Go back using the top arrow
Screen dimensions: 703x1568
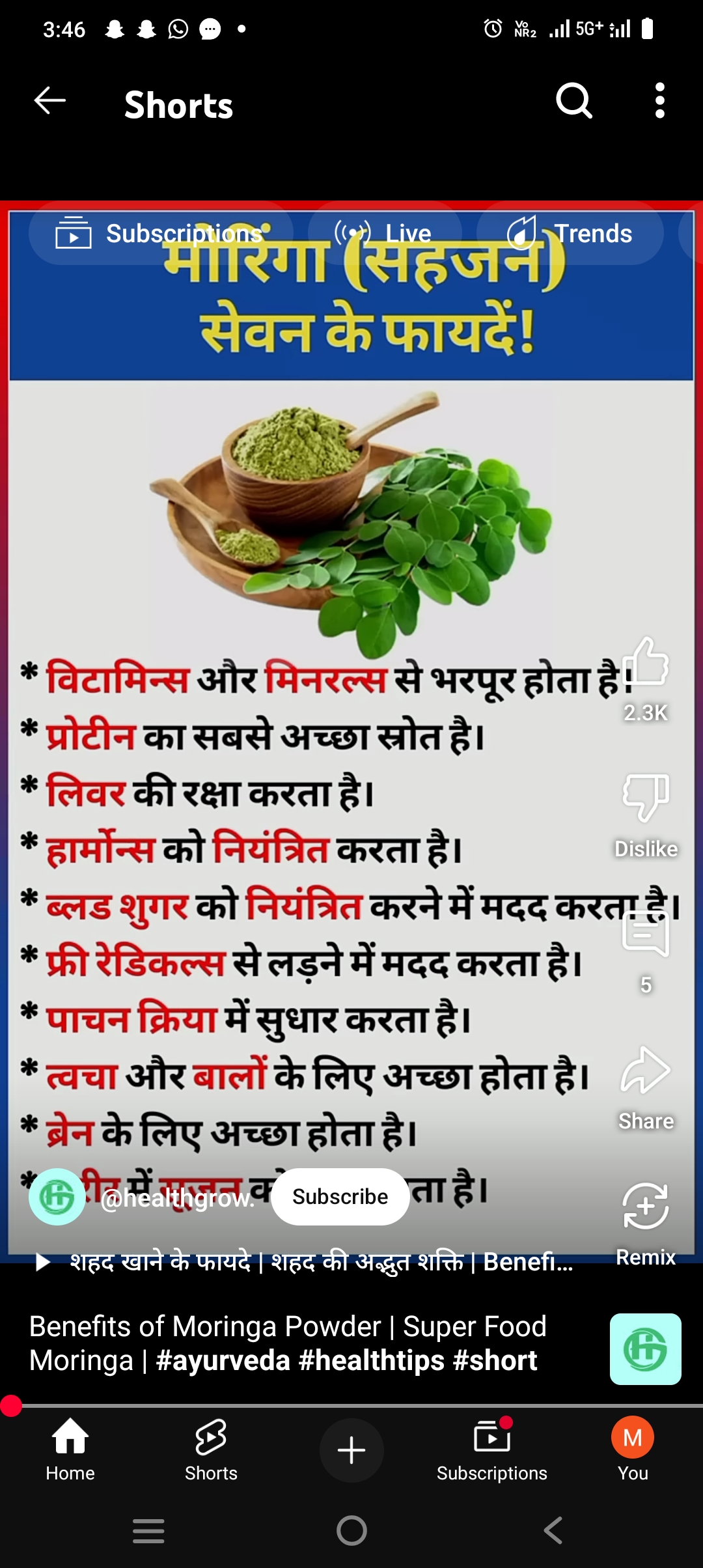click(50, 101)
